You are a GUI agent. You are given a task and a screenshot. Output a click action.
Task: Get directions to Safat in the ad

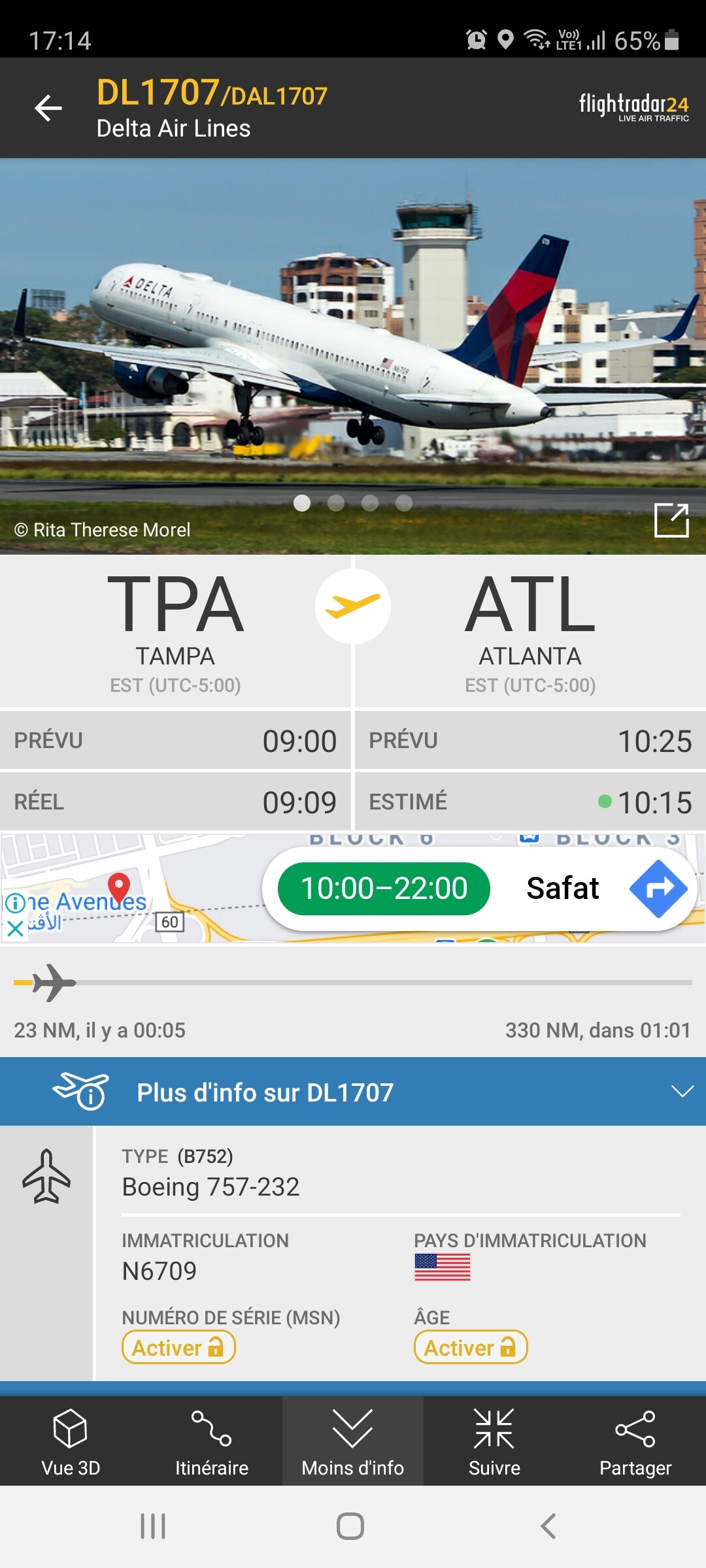pyautogui.click(x=658, y=889)
